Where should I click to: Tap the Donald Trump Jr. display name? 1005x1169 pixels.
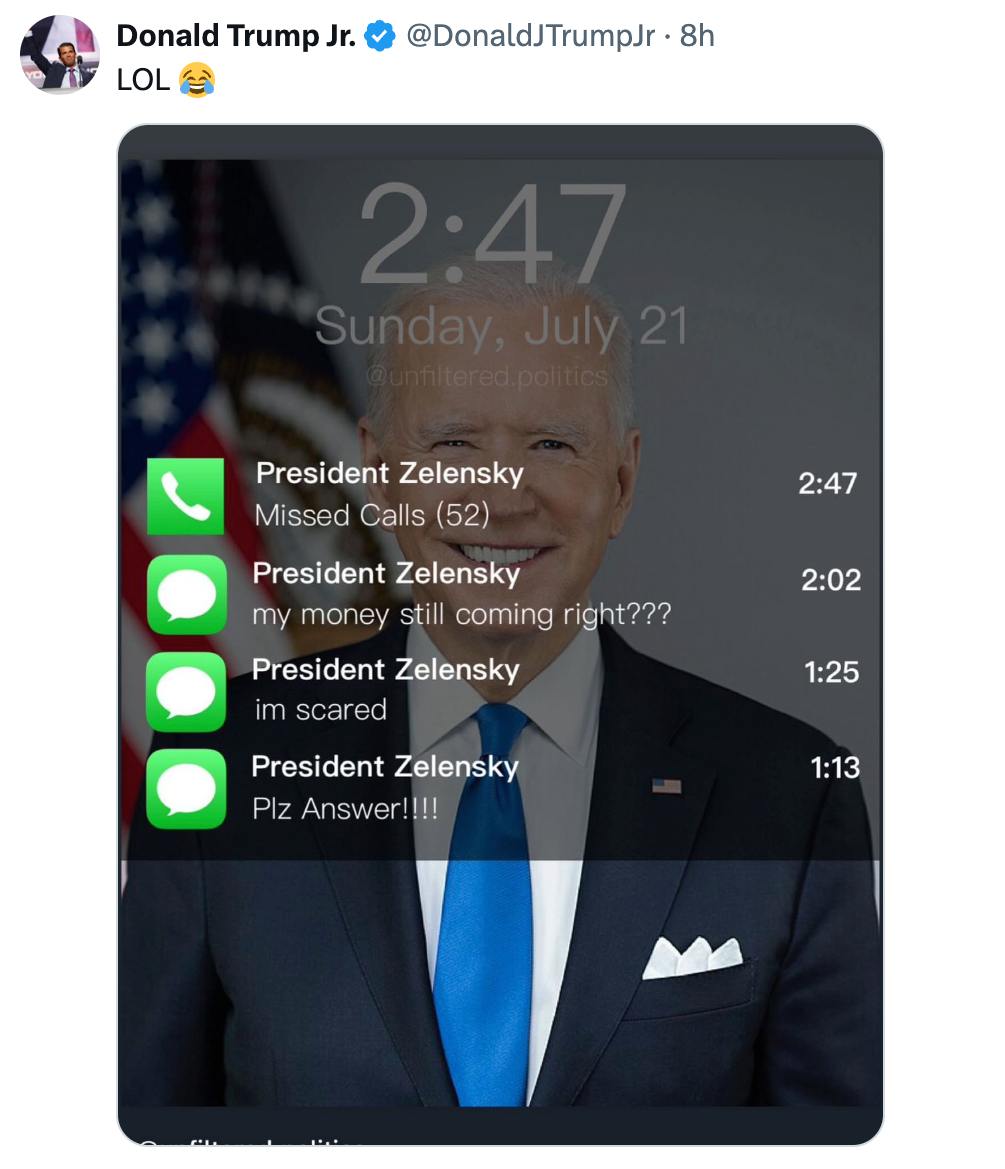coord(235,36)
